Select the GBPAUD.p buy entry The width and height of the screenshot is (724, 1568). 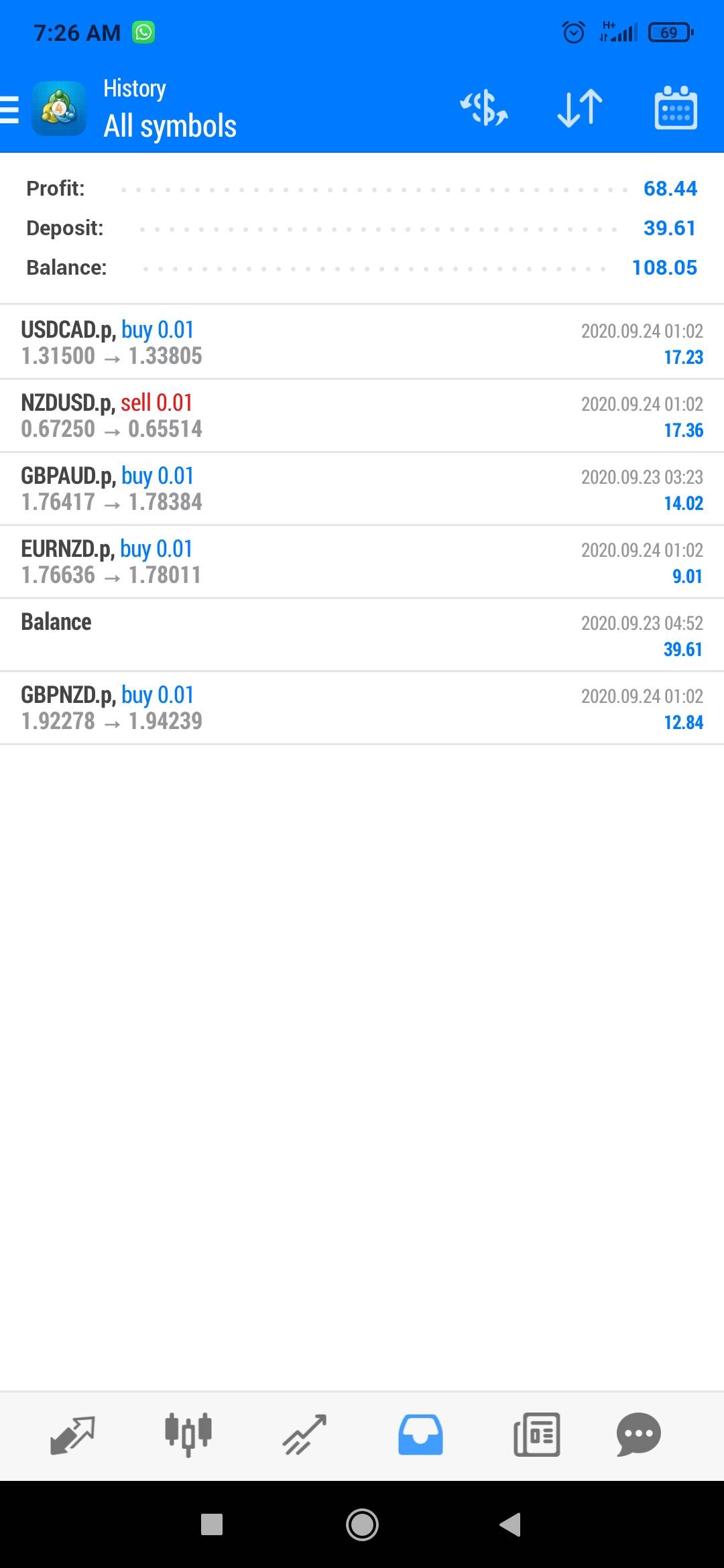[362, 488]
